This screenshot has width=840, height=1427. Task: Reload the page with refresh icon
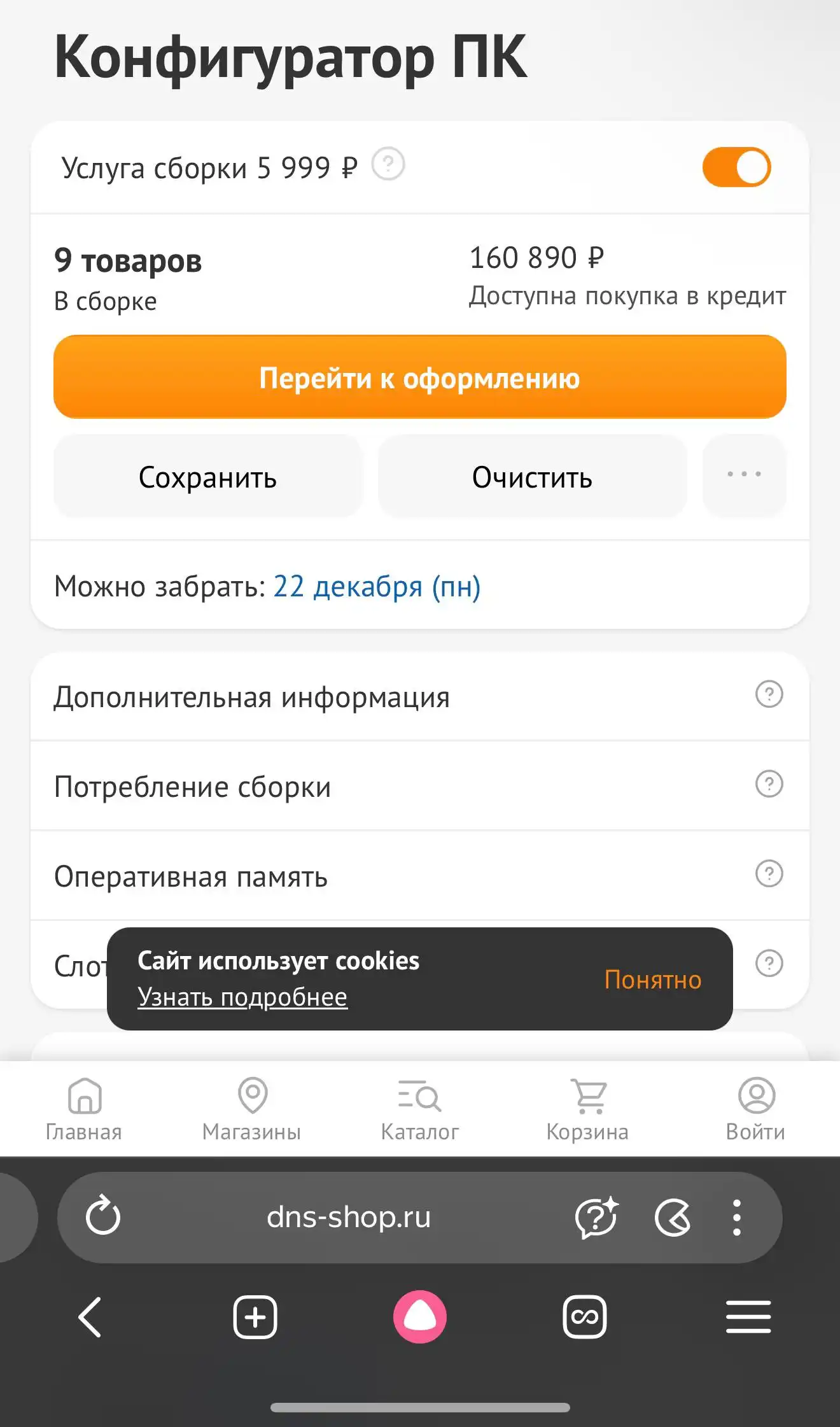coord(104,1218)
